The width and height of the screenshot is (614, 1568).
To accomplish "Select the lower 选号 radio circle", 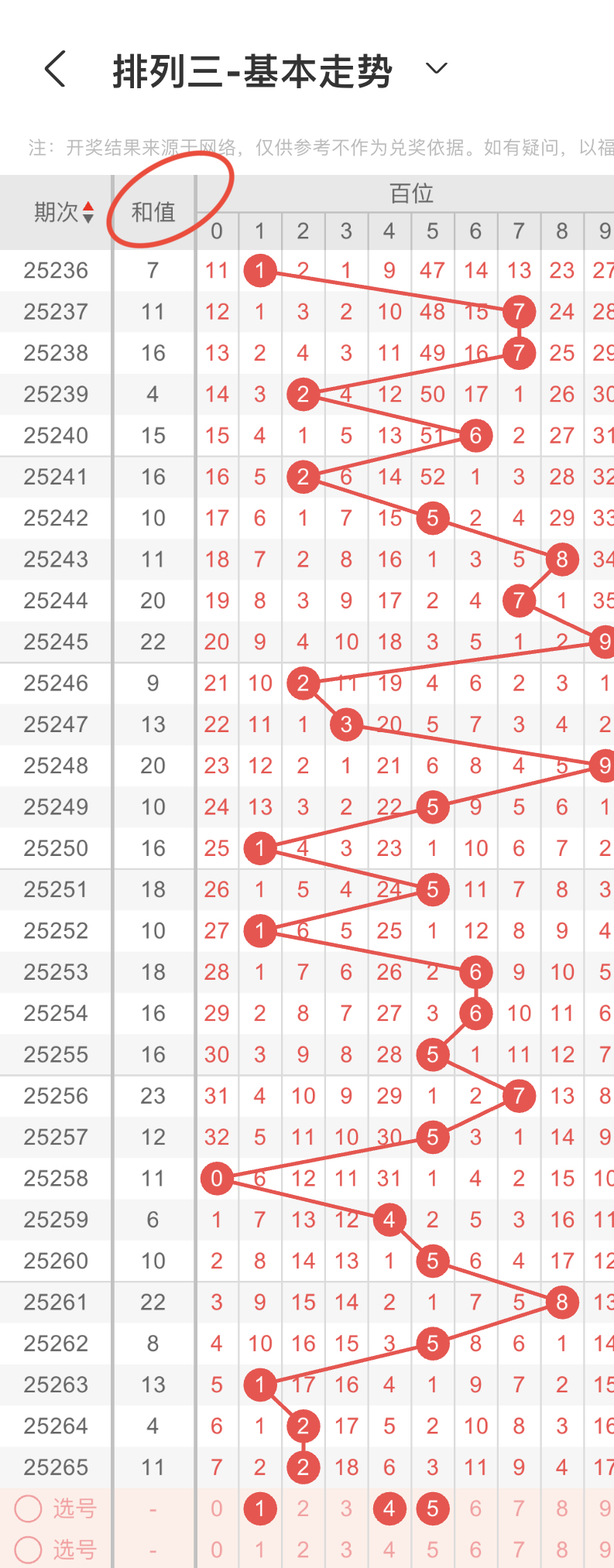I will click(x=29, y=1549).
